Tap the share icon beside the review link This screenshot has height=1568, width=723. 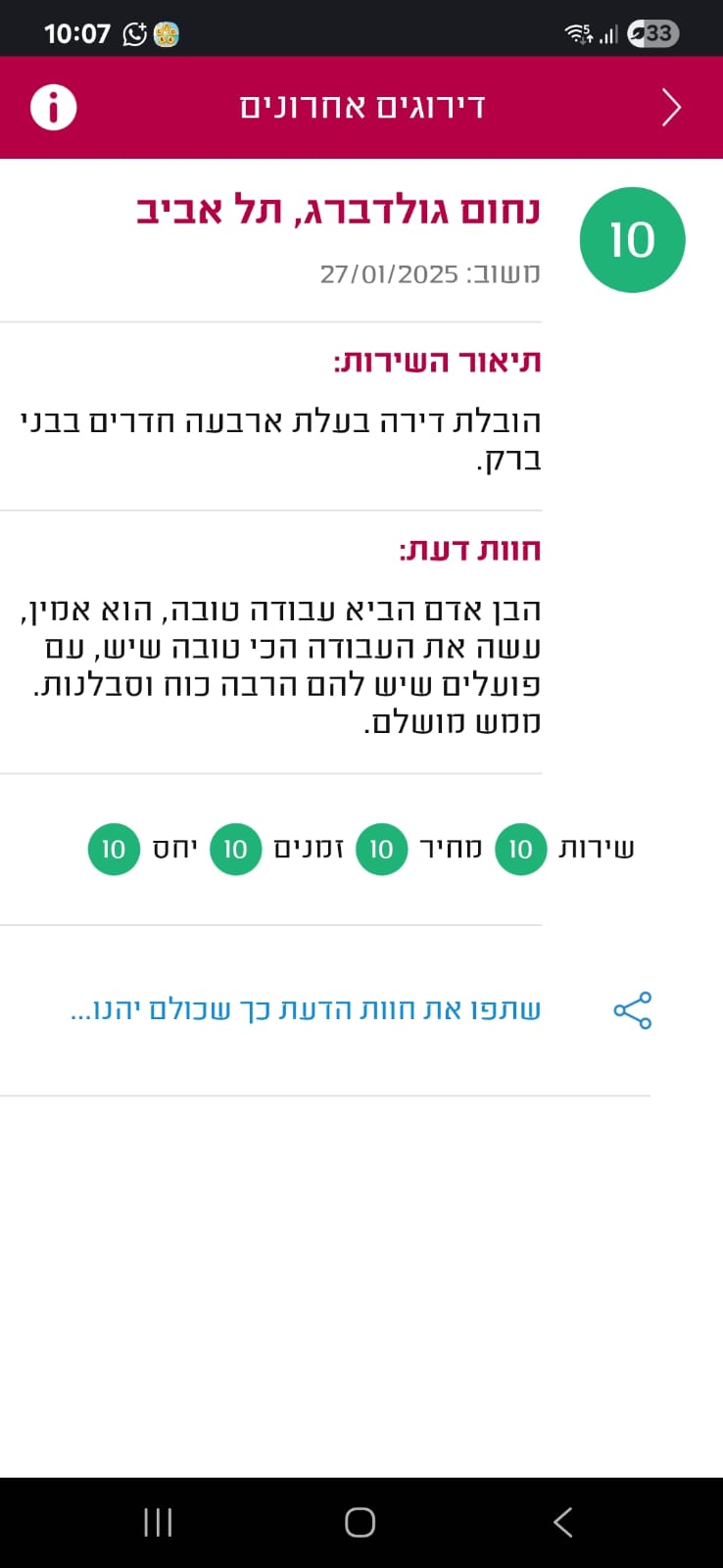pos(633,1010)
